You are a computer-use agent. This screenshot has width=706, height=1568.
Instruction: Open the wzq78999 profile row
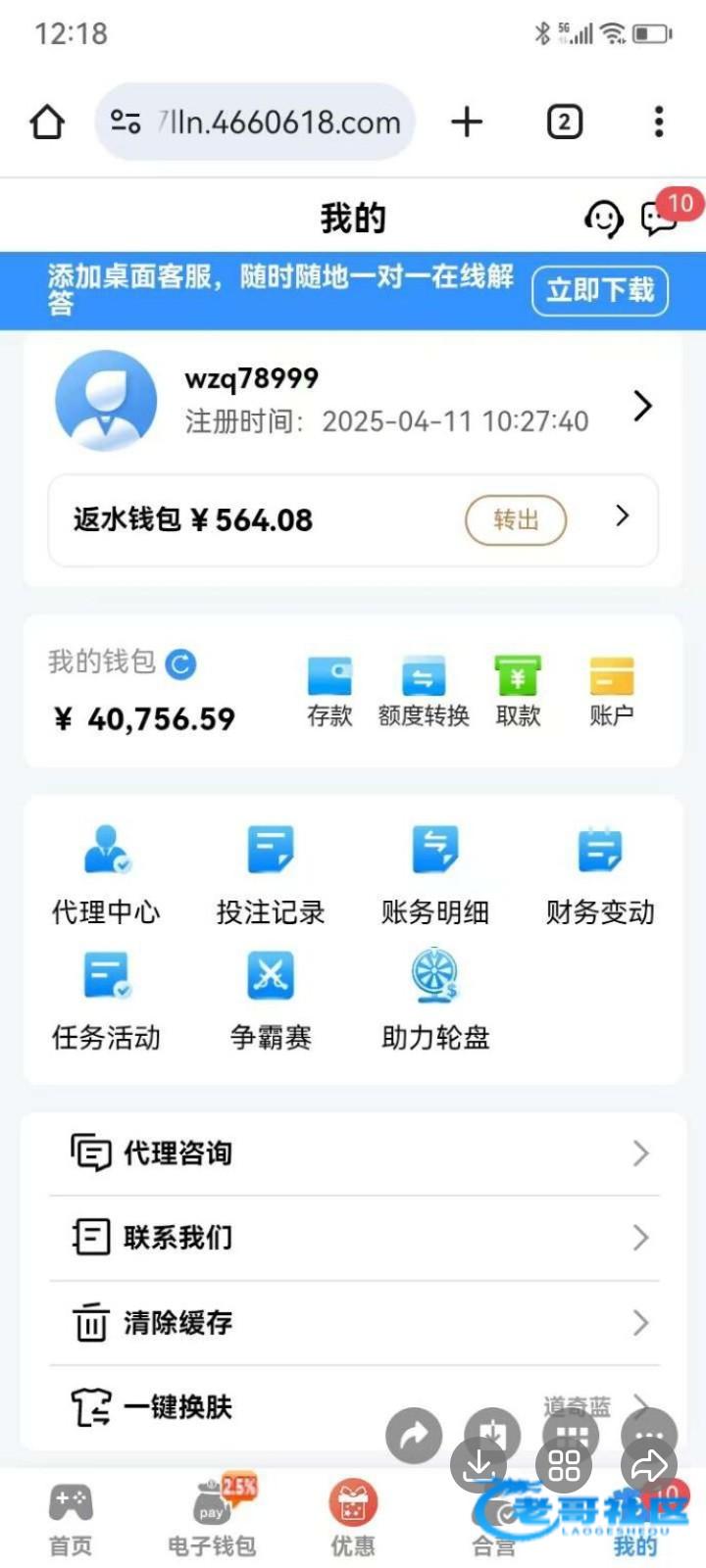point(353,402)
